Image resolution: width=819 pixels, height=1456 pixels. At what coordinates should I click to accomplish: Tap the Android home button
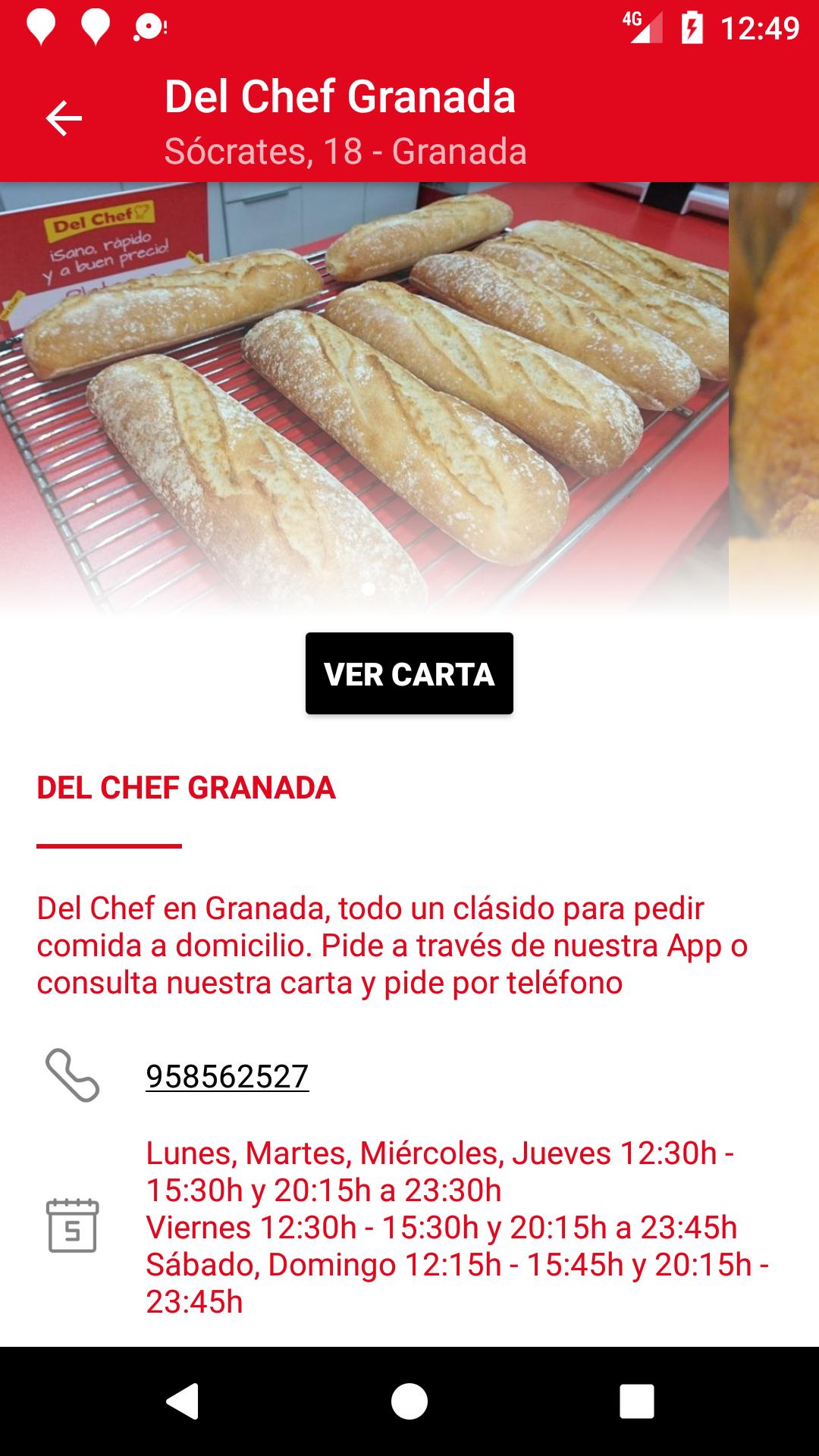[409, 1401]
